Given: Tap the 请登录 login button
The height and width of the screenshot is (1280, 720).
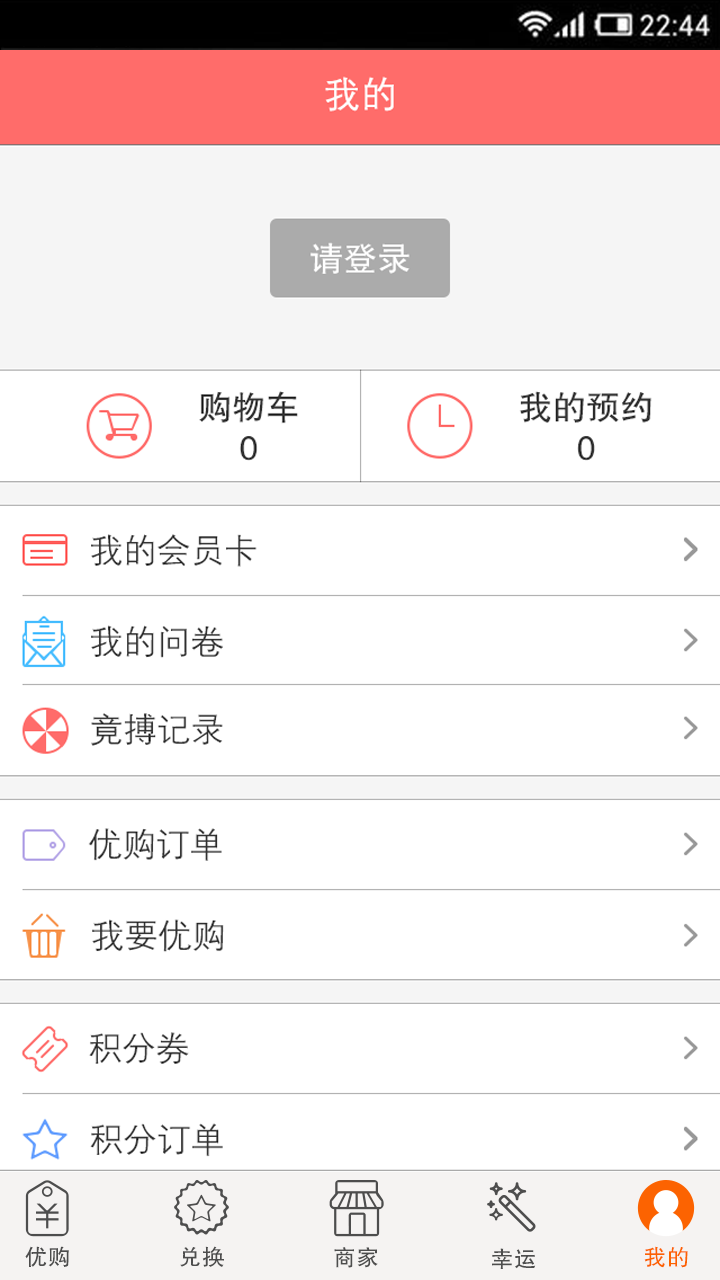Looking at the screenshot, I should 360,258.
